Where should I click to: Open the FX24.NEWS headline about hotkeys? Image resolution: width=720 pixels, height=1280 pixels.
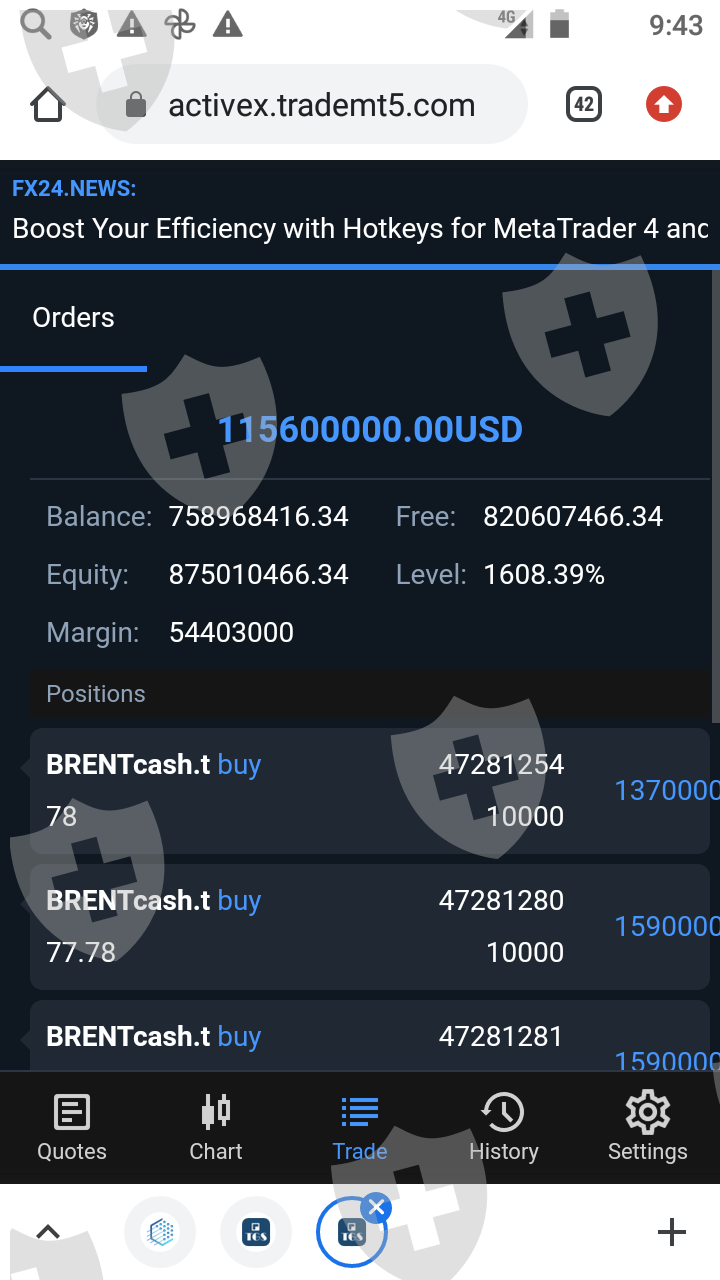click(360, 228)
